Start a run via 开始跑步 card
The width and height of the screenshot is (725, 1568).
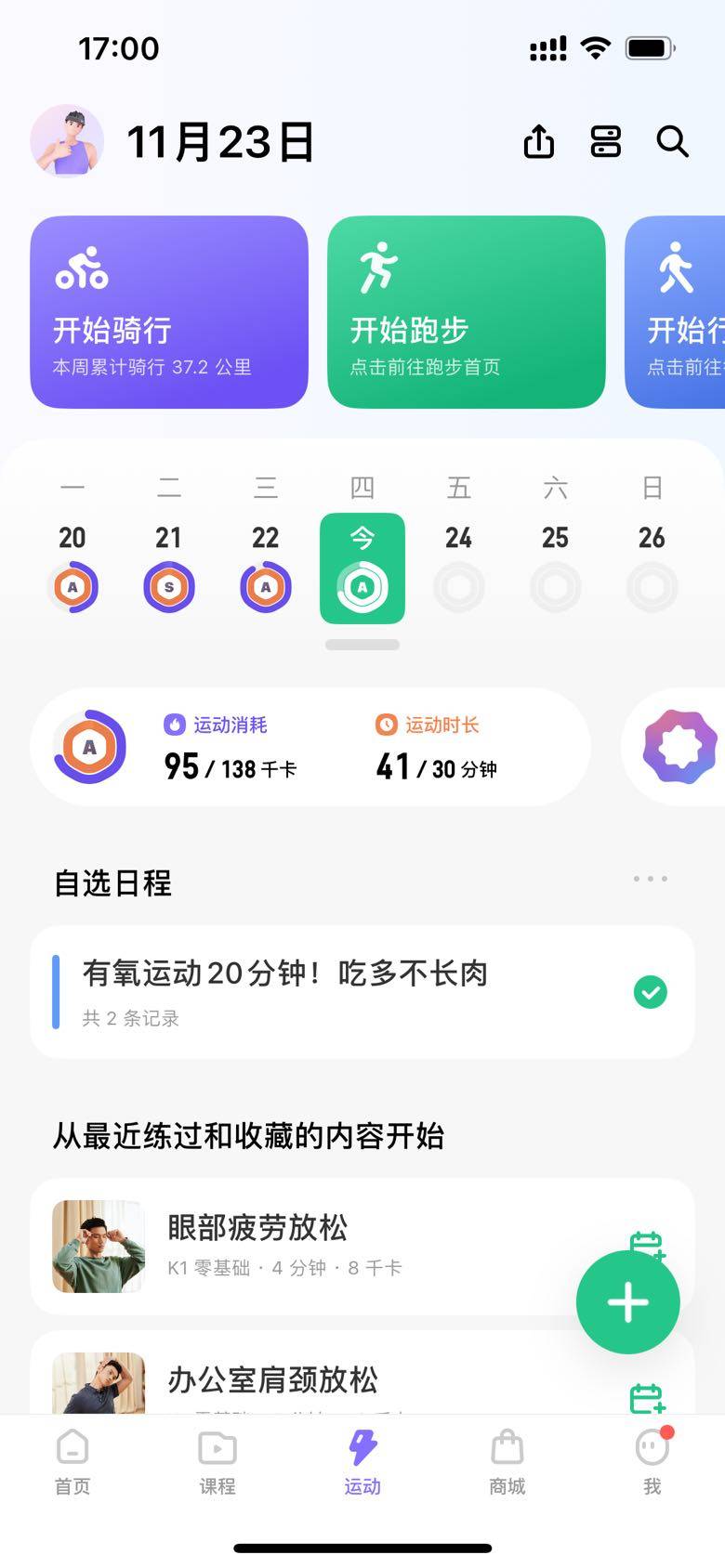(466, 312)
